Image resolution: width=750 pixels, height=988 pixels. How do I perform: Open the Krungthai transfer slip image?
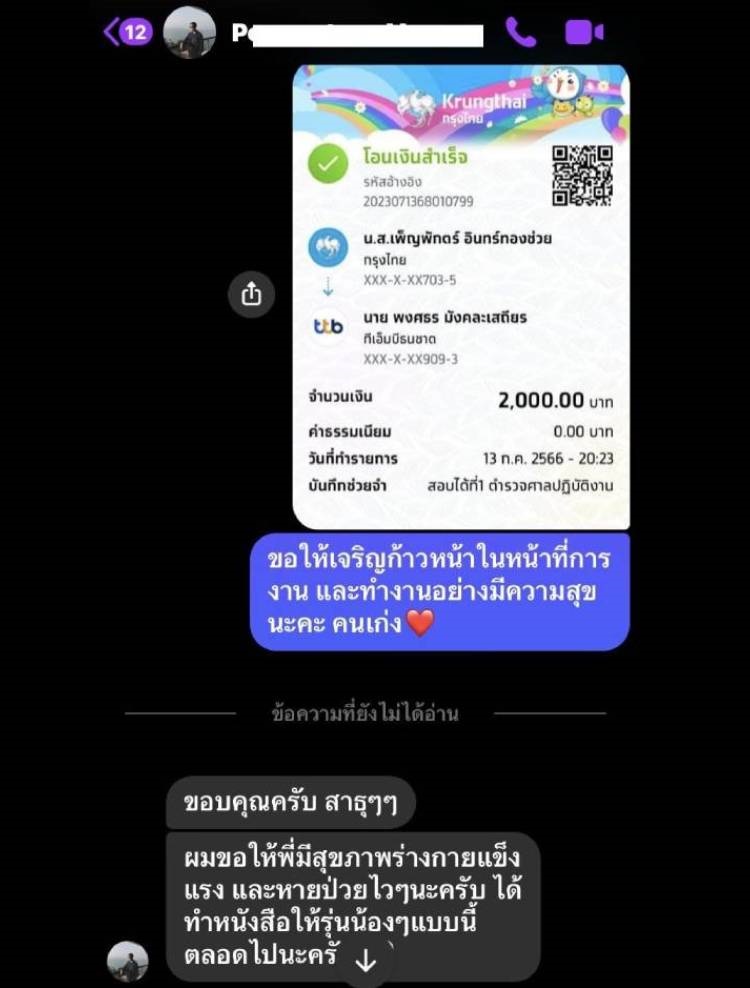click(x=461, y=296)
